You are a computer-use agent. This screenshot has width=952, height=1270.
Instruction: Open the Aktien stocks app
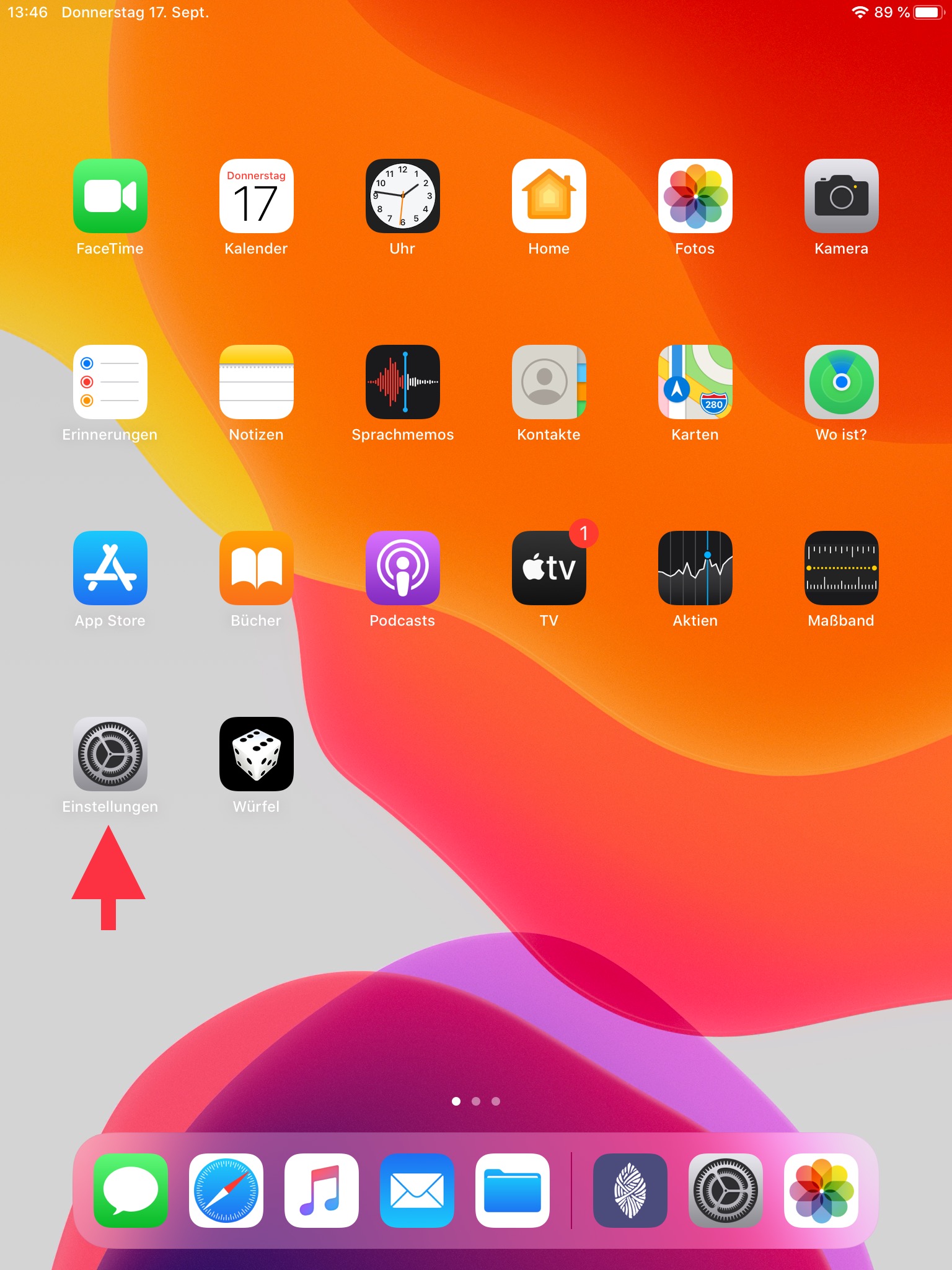click(x=695, y=568)
